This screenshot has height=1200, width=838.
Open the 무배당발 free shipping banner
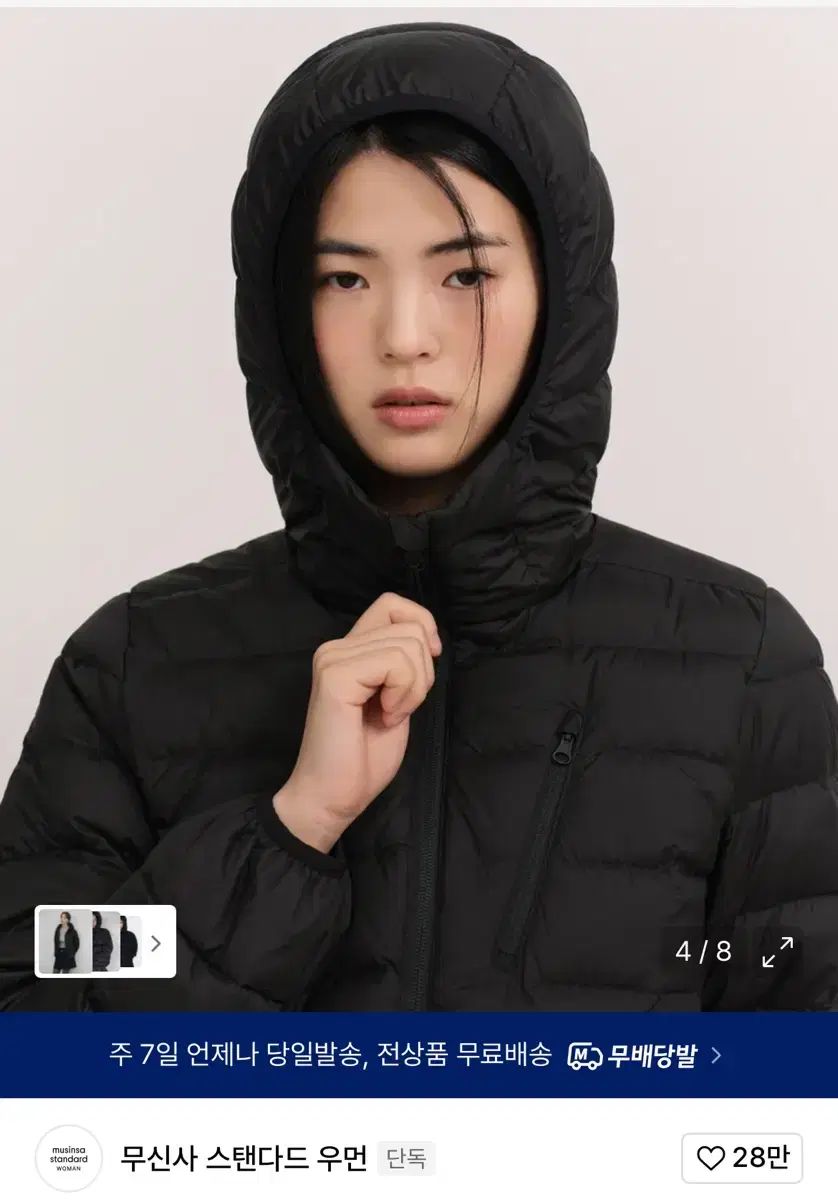(418, 1055)
